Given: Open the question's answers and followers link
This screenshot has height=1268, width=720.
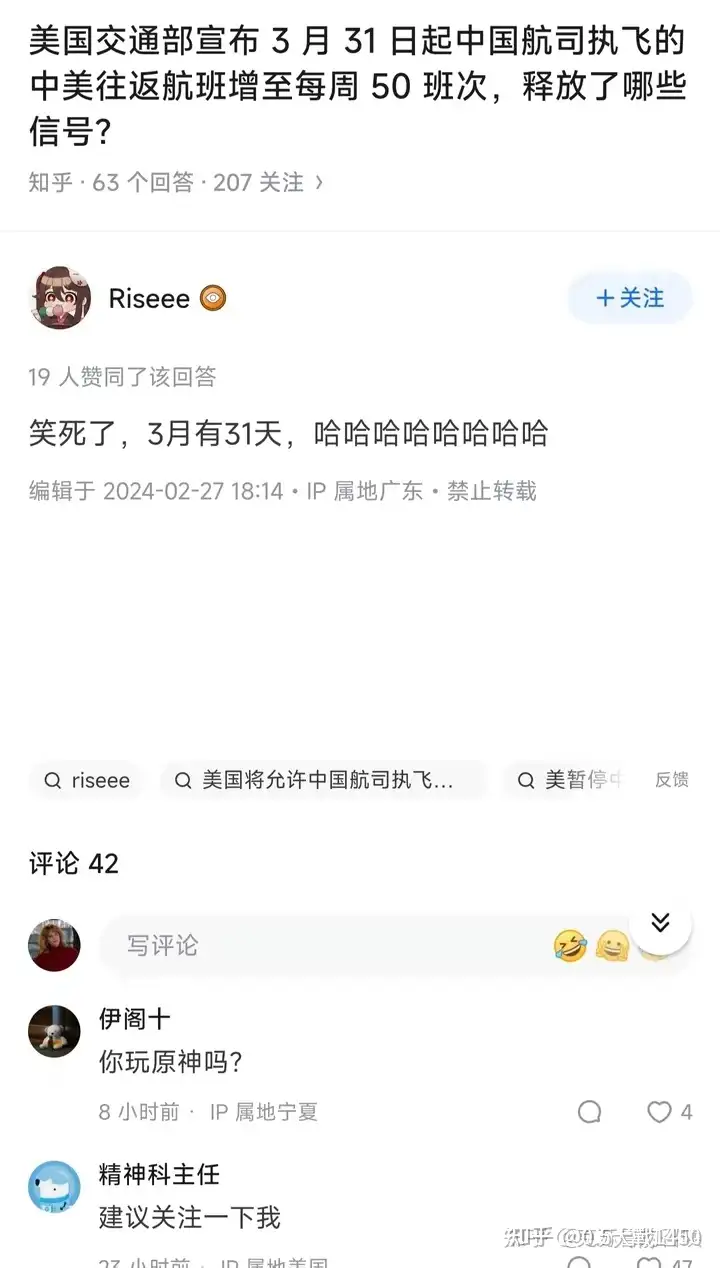Looking at the screenshot, I should pos(176,182).
